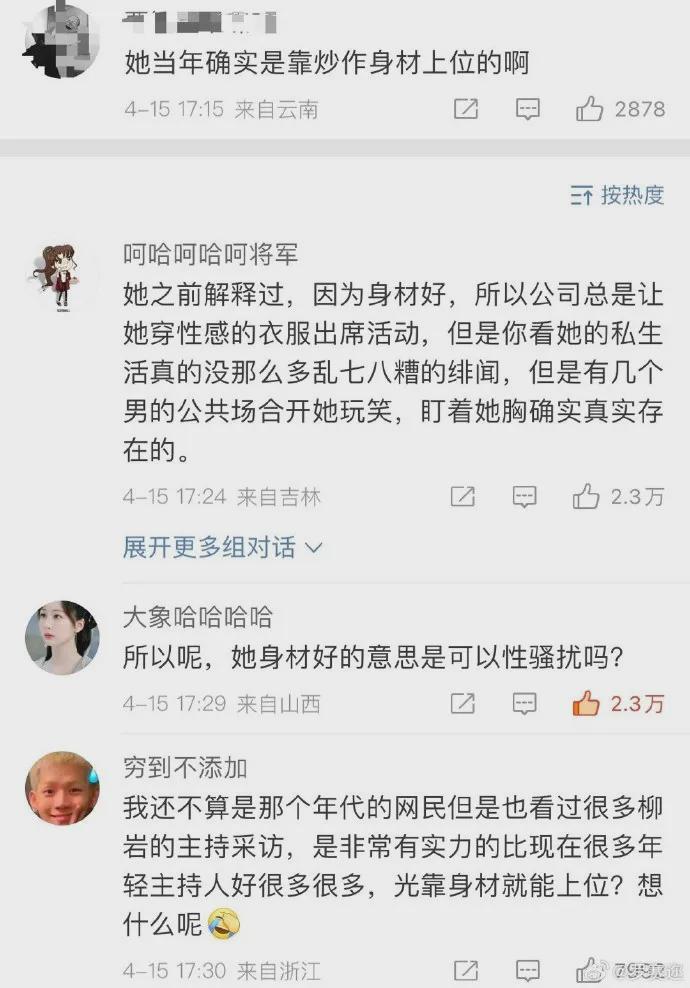This screenshot has height=988, width=690.
Task: Reply to 呵哈呵哈呵将军's comment
Action: 526,496
